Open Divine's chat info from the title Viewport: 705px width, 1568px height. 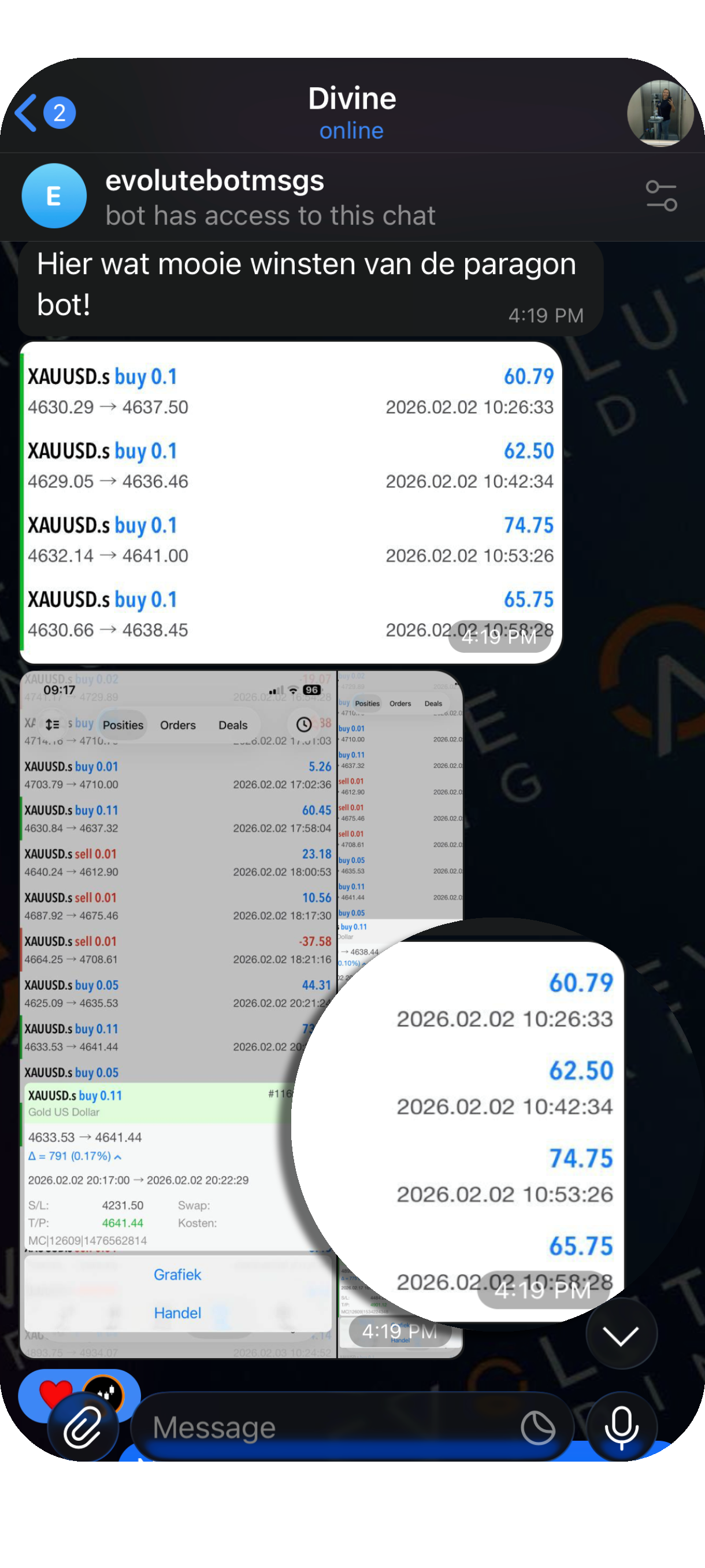[351, 113]
